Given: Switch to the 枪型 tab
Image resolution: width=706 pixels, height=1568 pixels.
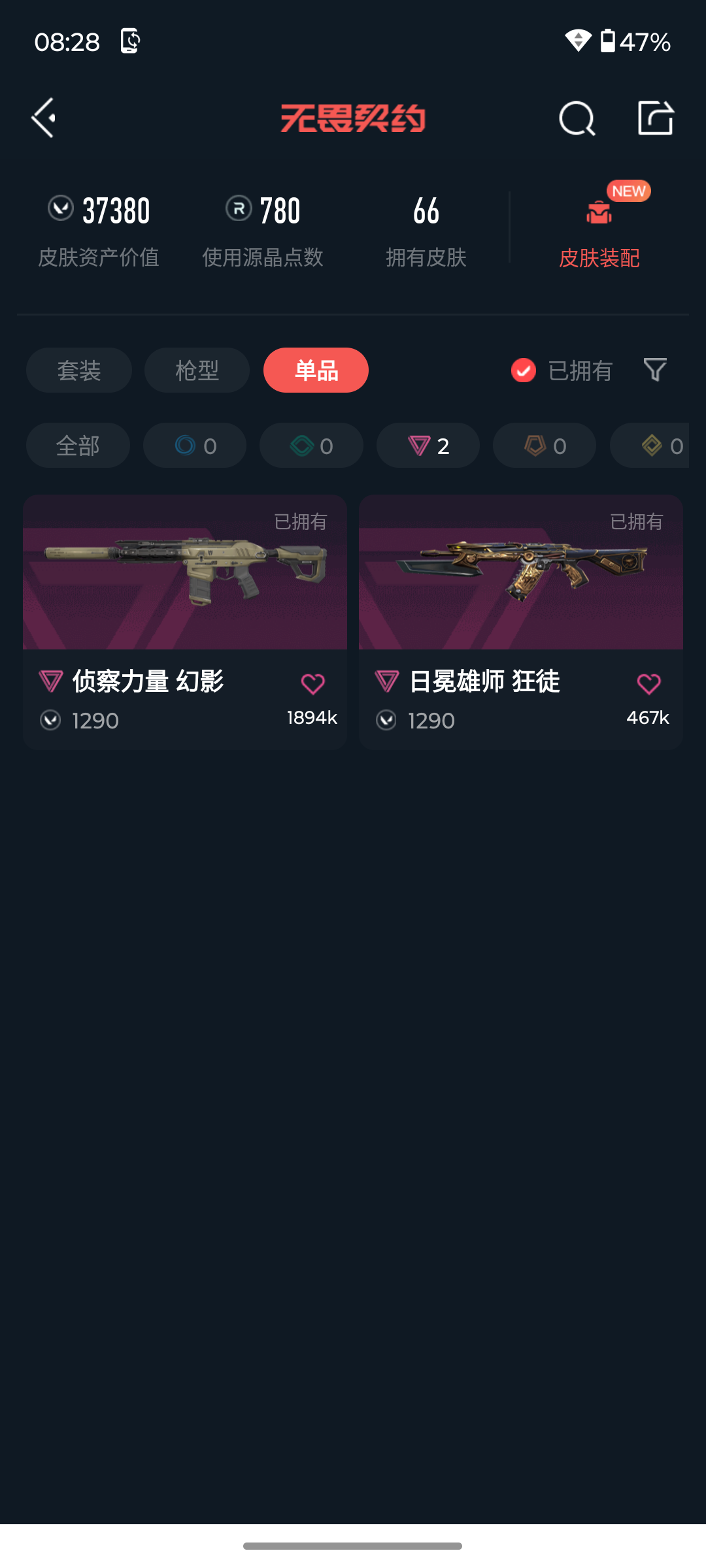Looking at the screenshot, I should point(197,370).
